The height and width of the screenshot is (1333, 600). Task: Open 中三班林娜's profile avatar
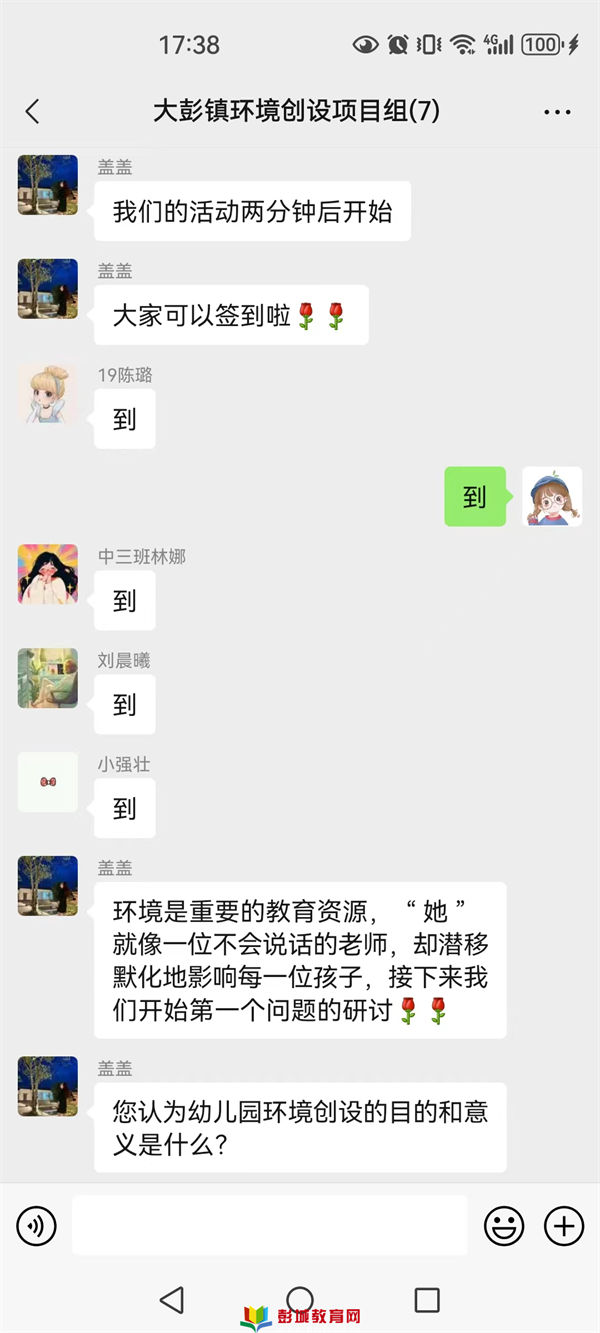(48, 574)
